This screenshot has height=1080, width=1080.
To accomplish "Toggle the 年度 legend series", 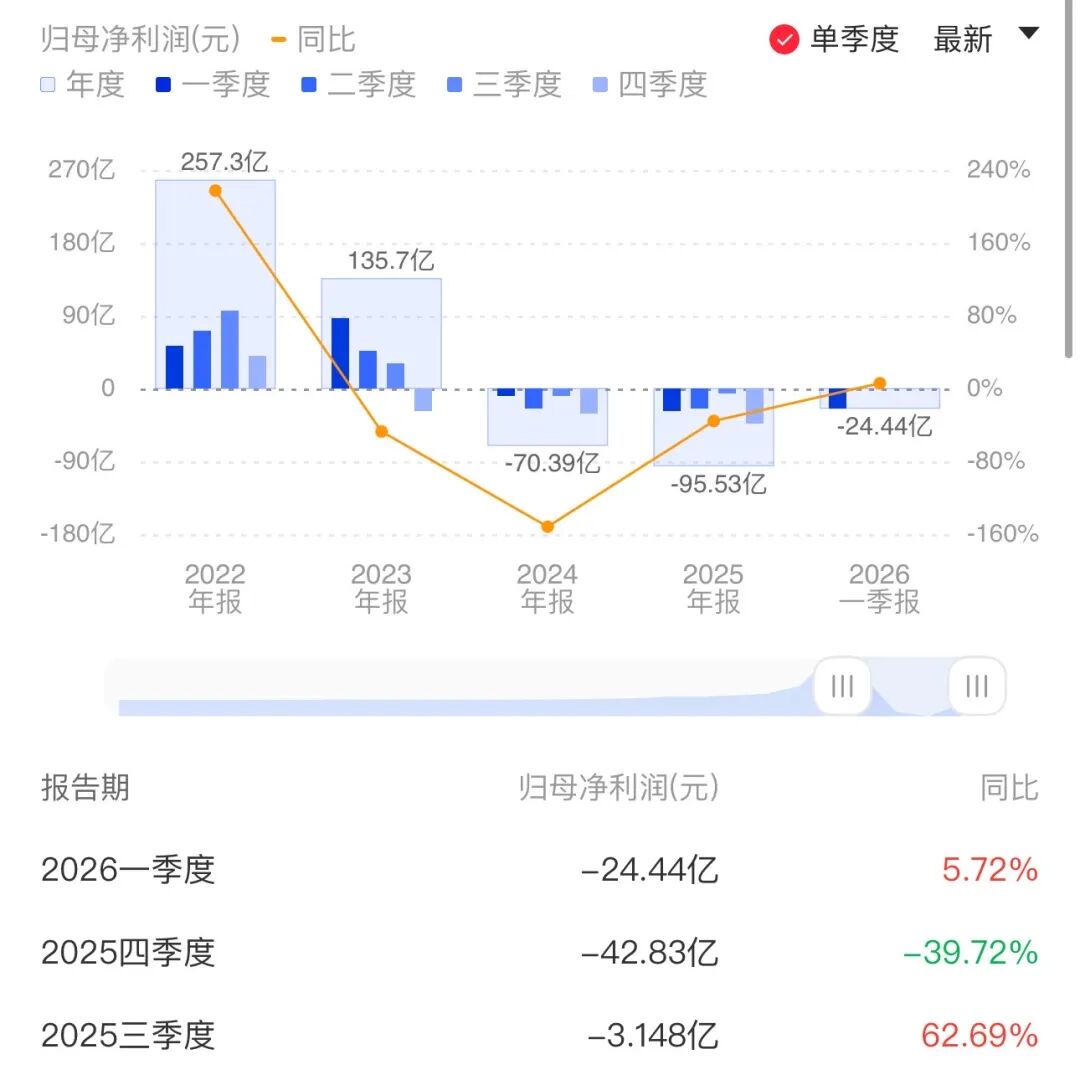I will coord(83,86).
